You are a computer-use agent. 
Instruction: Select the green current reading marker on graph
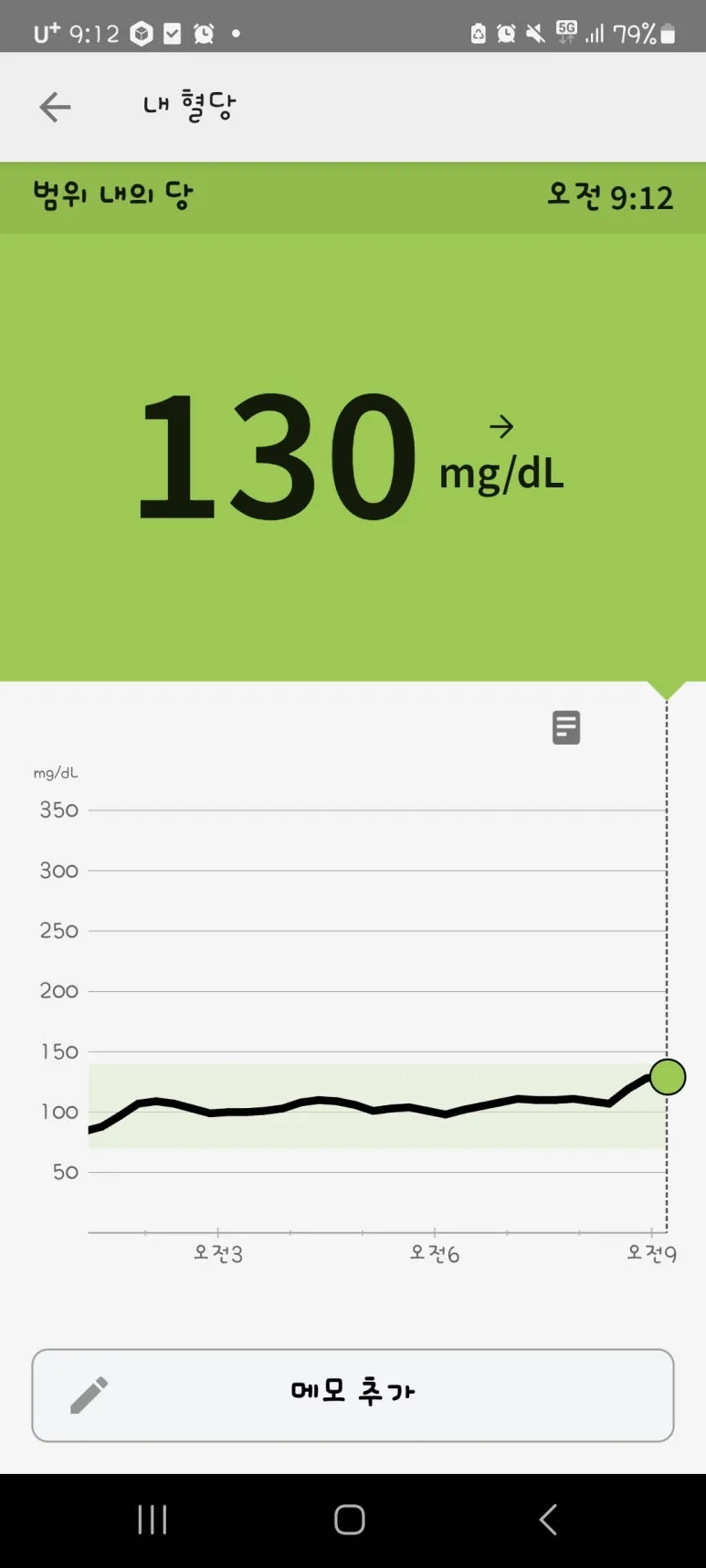coord(668,1077)
